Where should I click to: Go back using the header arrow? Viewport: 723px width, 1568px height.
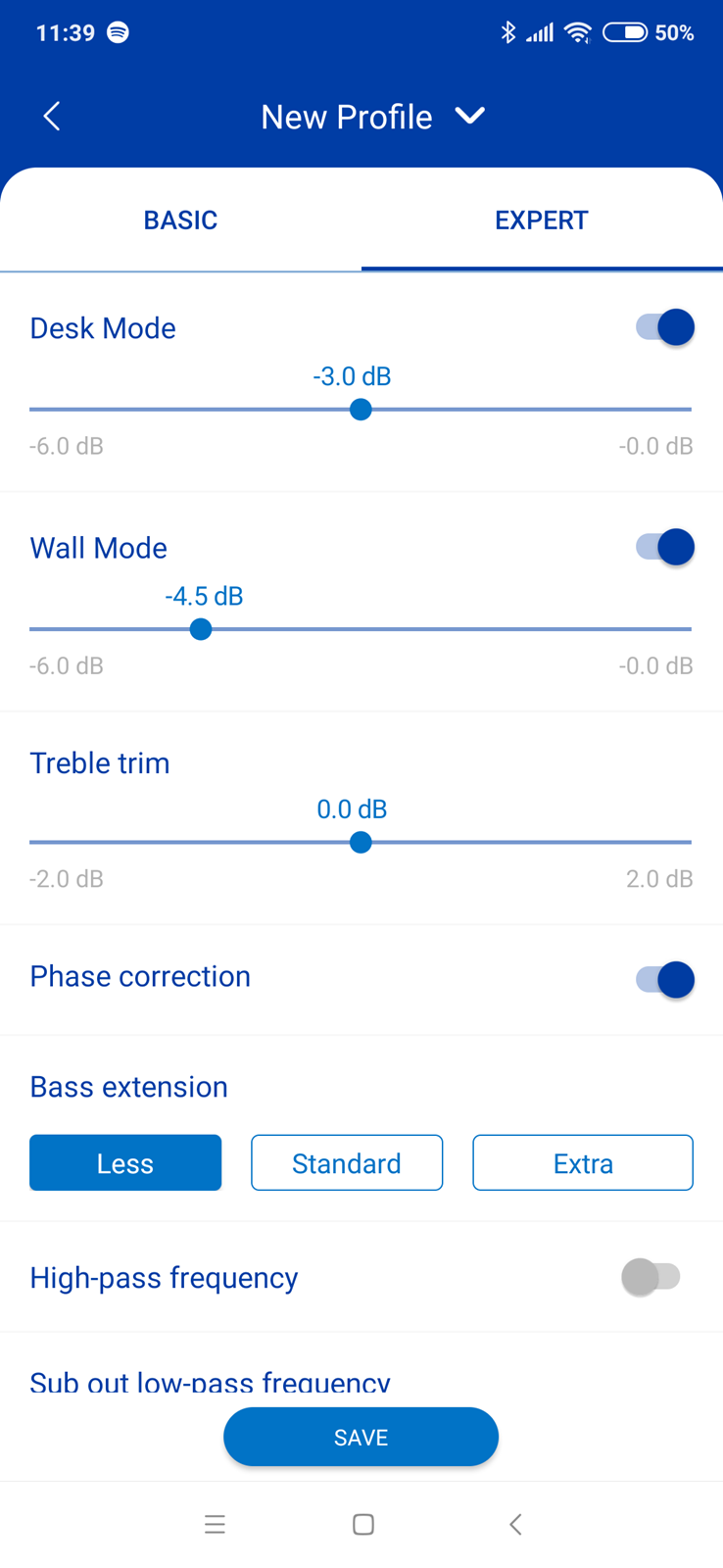point(52,117)
